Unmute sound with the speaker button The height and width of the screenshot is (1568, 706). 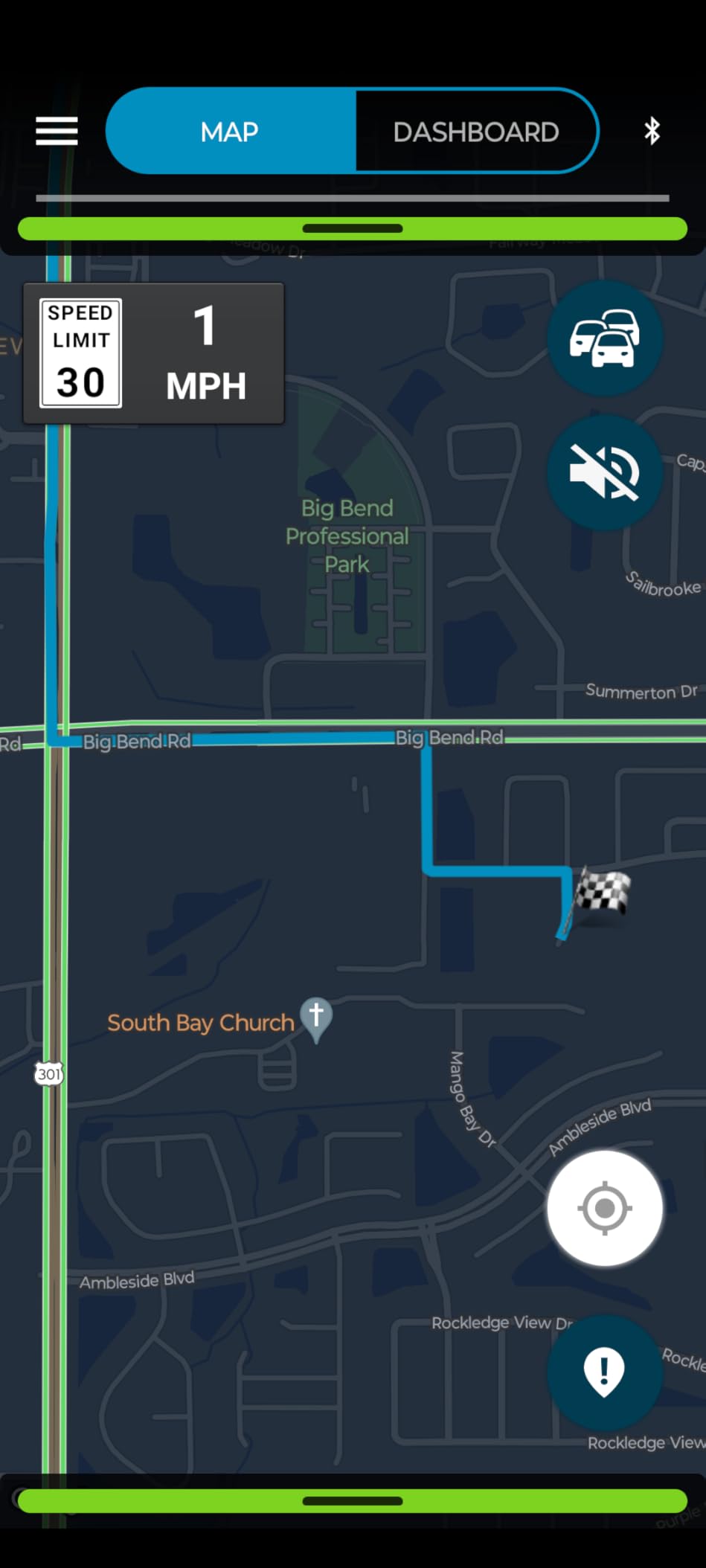[x=604, y=472]
